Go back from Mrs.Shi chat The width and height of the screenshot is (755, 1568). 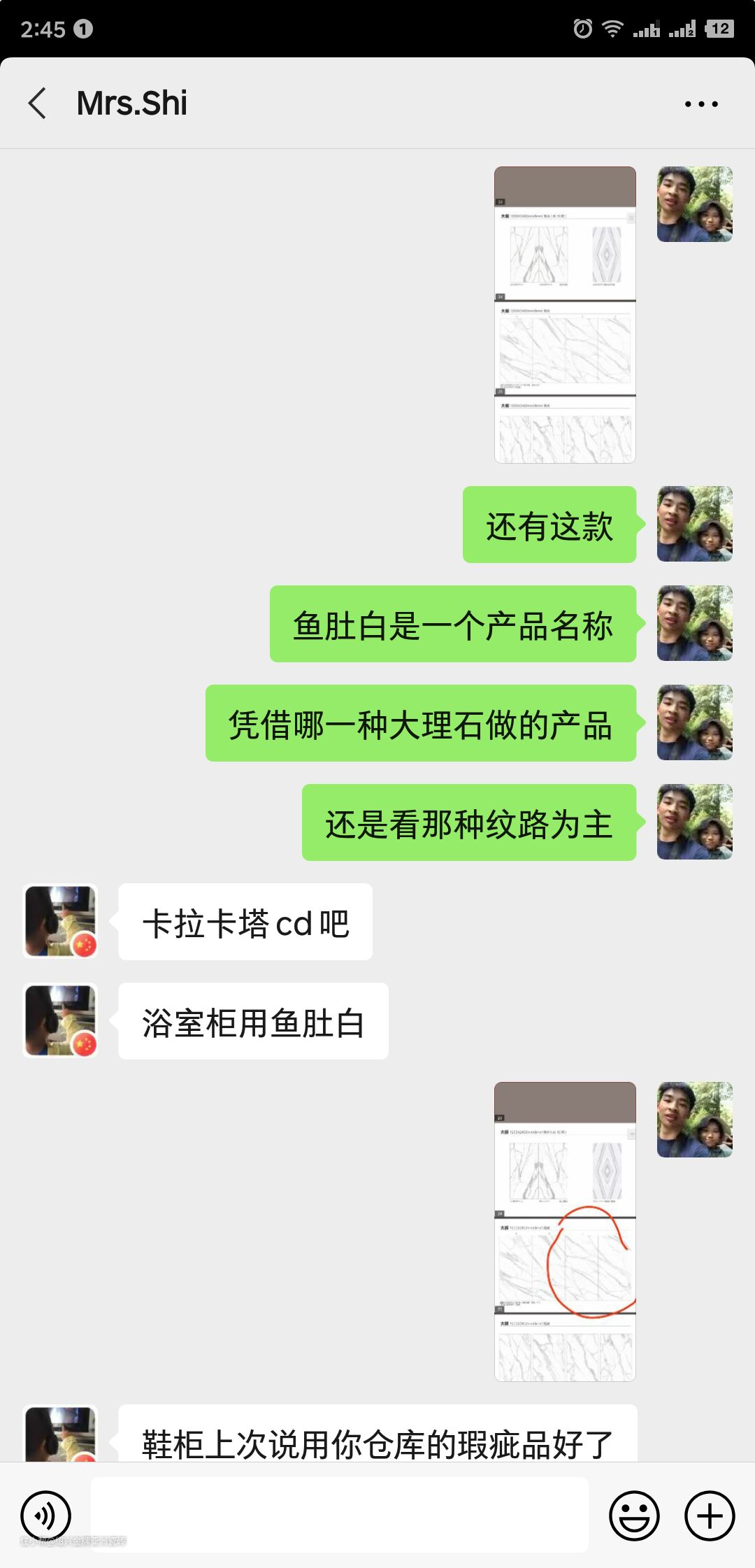pos(38,104)
